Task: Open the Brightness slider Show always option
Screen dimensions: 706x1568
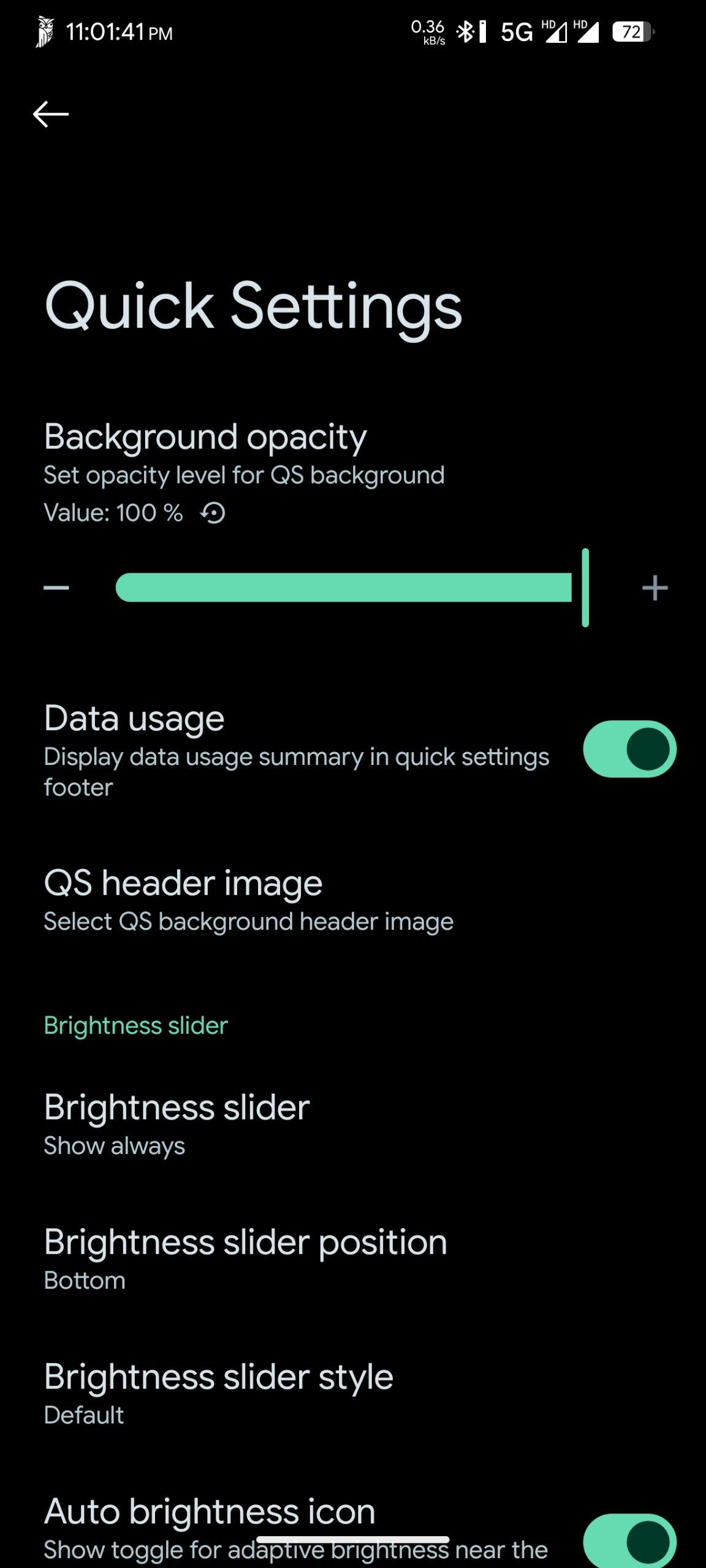Action: (353, 1124)
